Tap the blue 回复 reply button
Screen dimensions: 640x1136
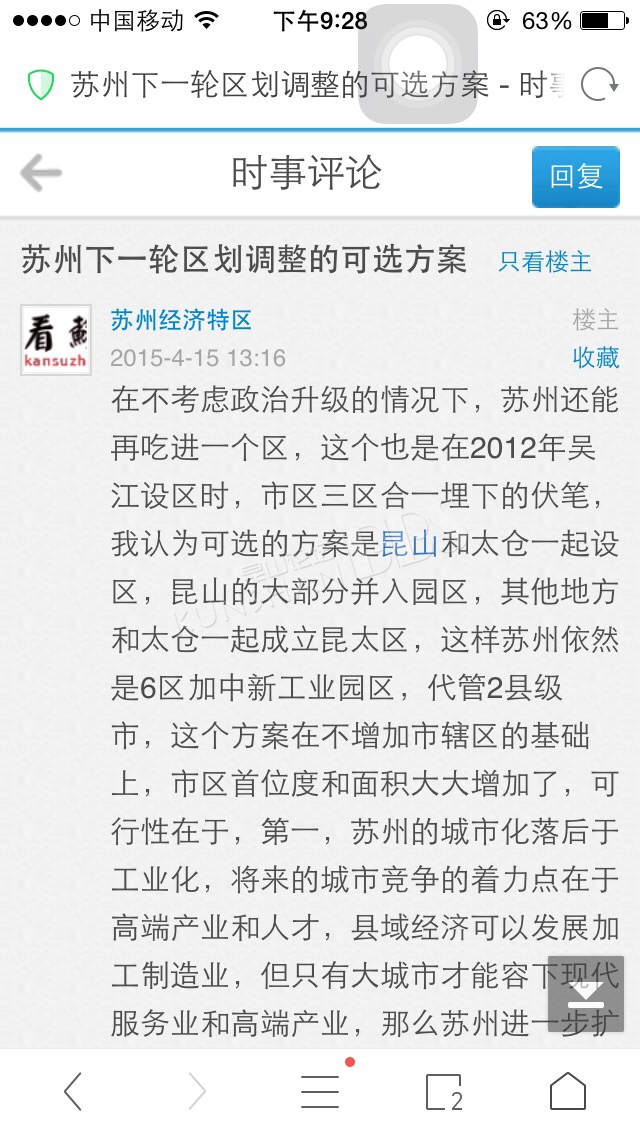tap(575, 177)
